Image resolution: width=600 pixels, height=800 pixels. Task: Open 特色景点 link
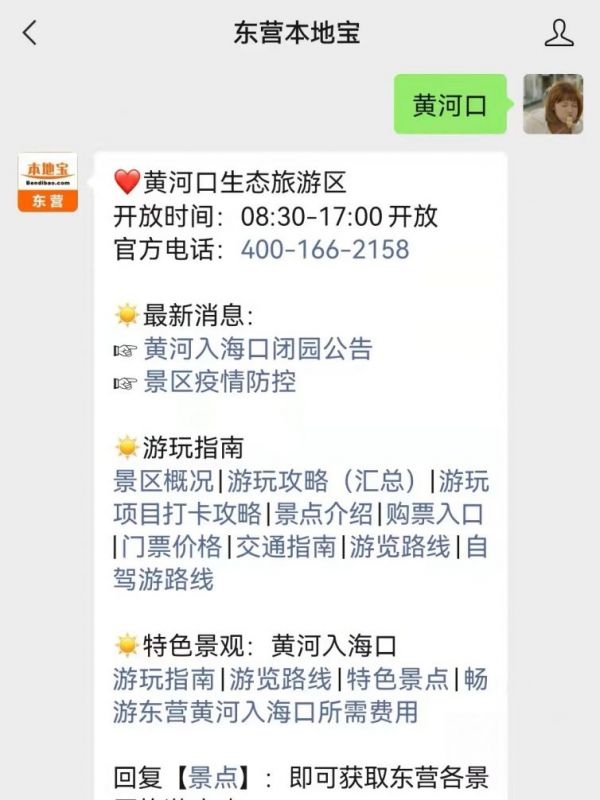(398, 679)
